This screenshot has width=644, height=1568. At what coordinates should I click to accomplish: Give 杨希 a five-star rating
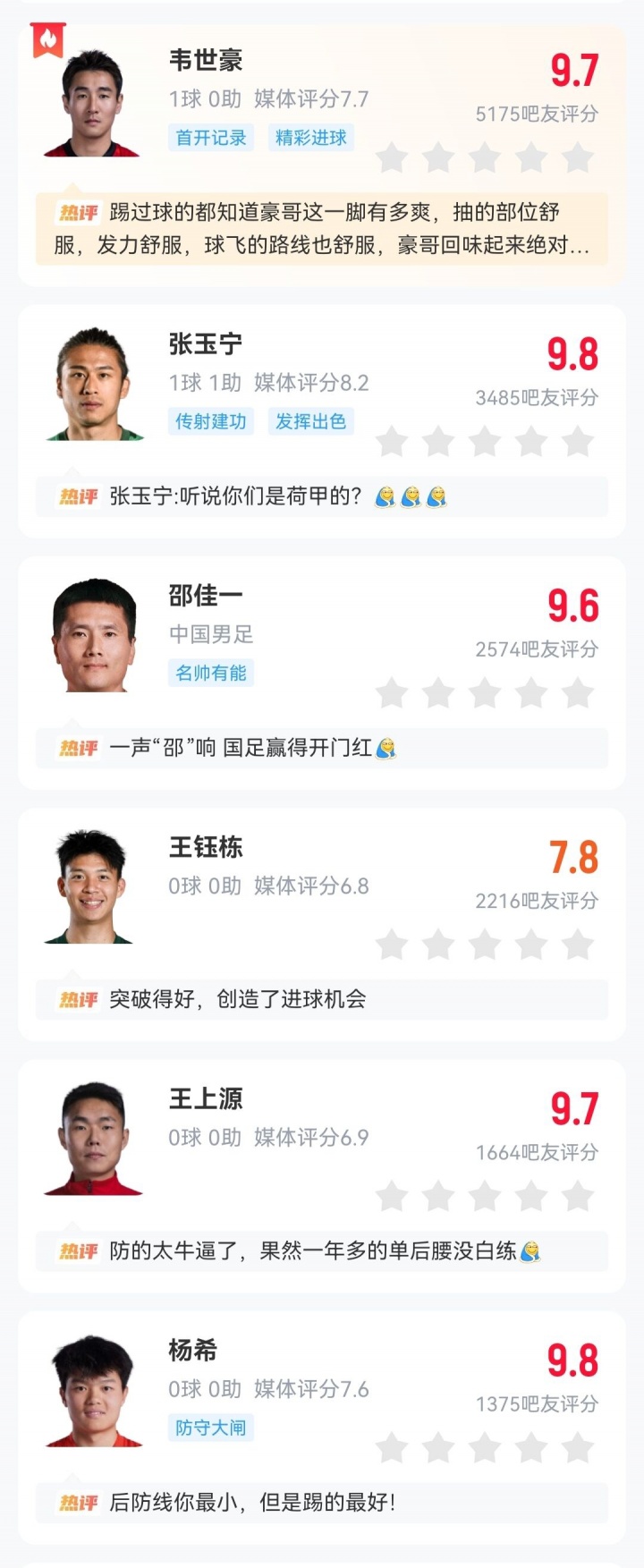coord(578,1447)
